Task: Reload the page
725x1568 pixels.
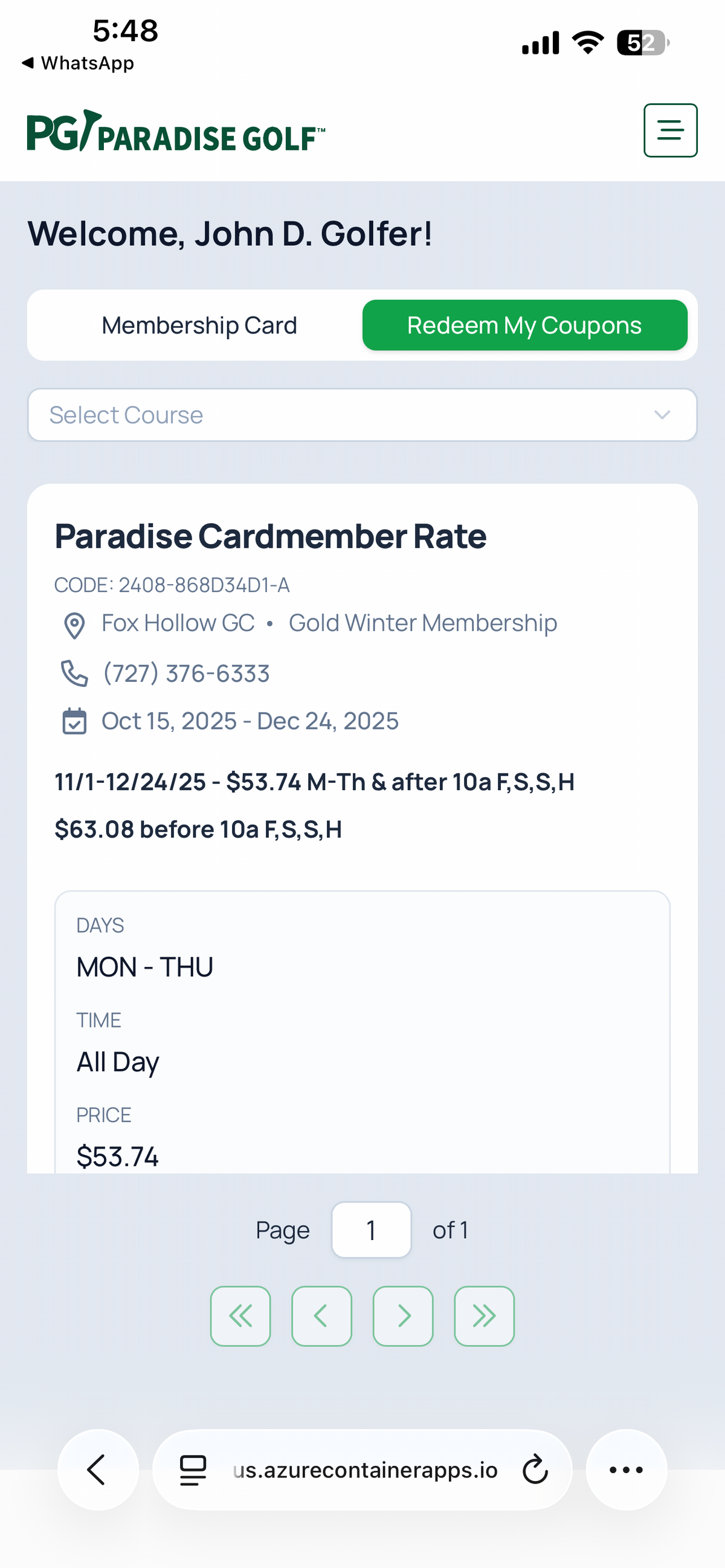Action: coord(535,1470)
